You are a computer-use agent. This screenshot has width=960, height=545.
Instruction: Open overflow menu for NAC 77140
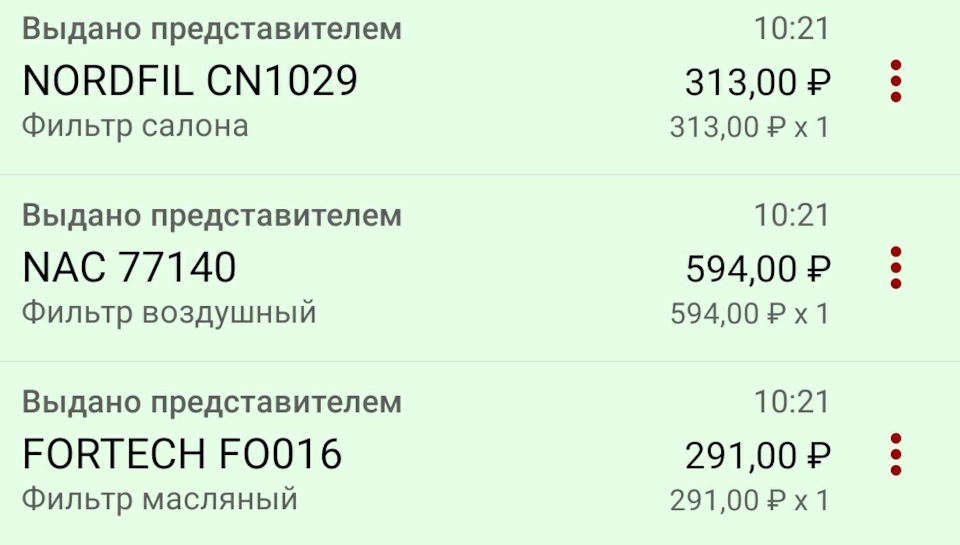(895, 268)
